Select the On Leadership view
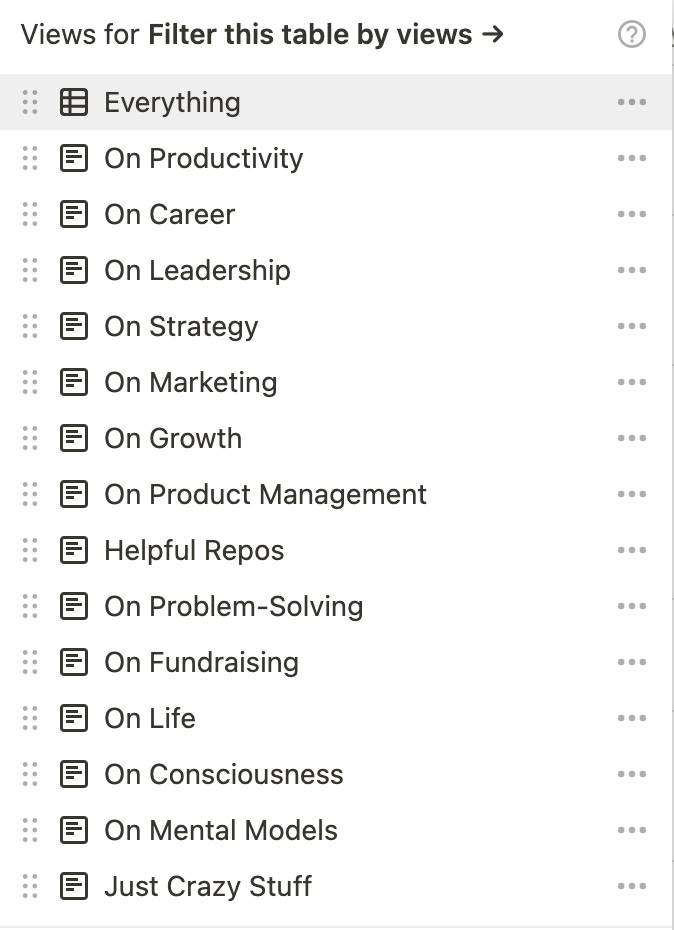674x930 pixels. 197,270
